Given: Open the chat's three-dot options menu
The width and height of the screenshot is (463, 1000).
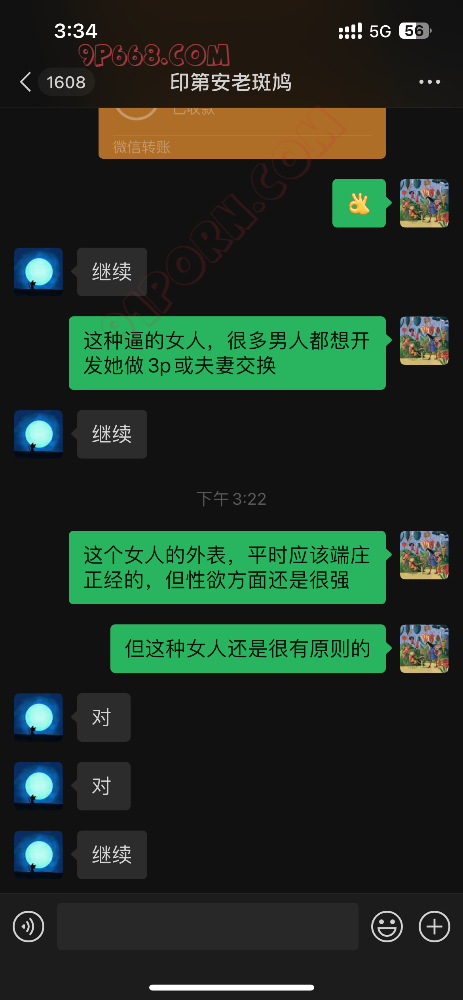Looking at the screenshot, I should (429, 82).
